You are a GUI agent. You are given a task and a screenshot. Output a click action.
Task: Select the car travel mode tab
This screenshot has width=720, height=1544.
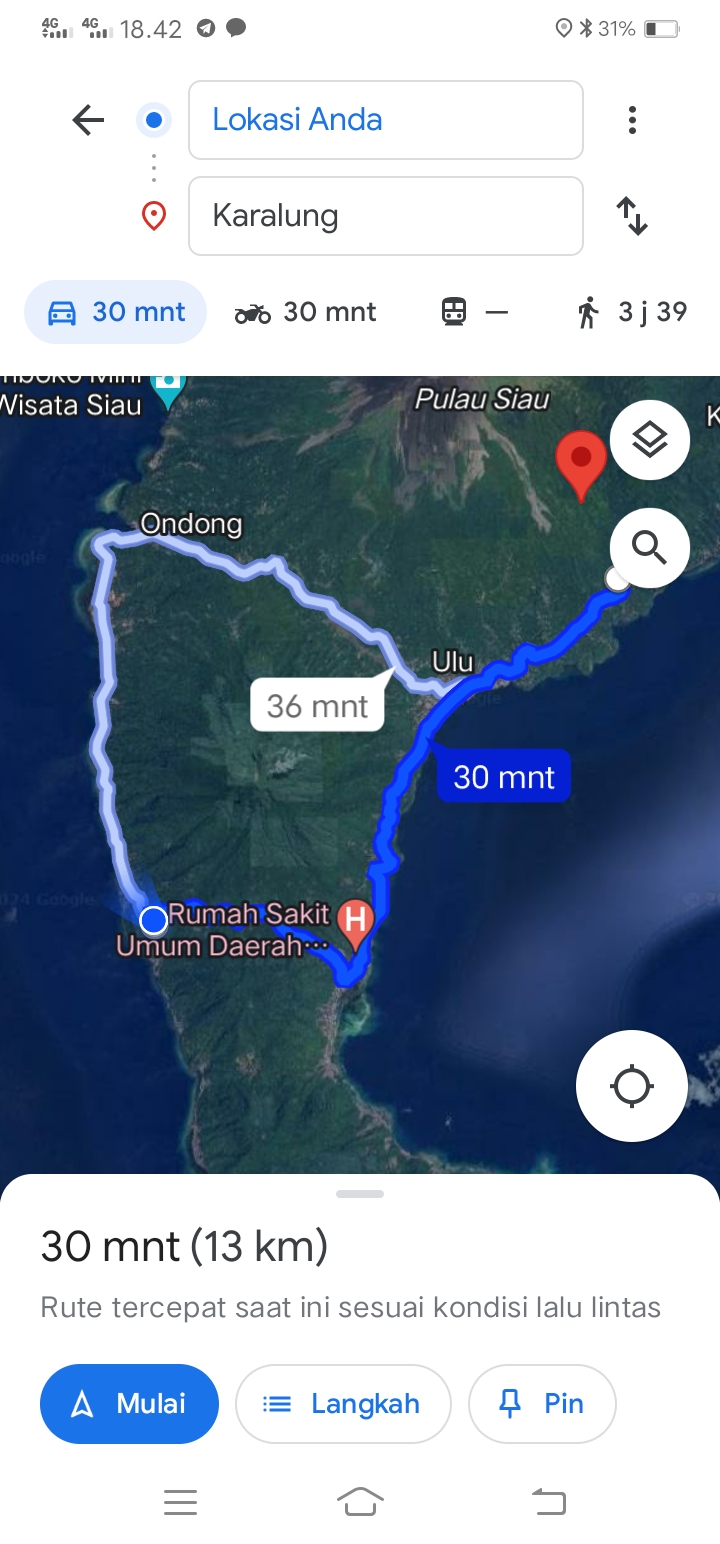(116, 312)
